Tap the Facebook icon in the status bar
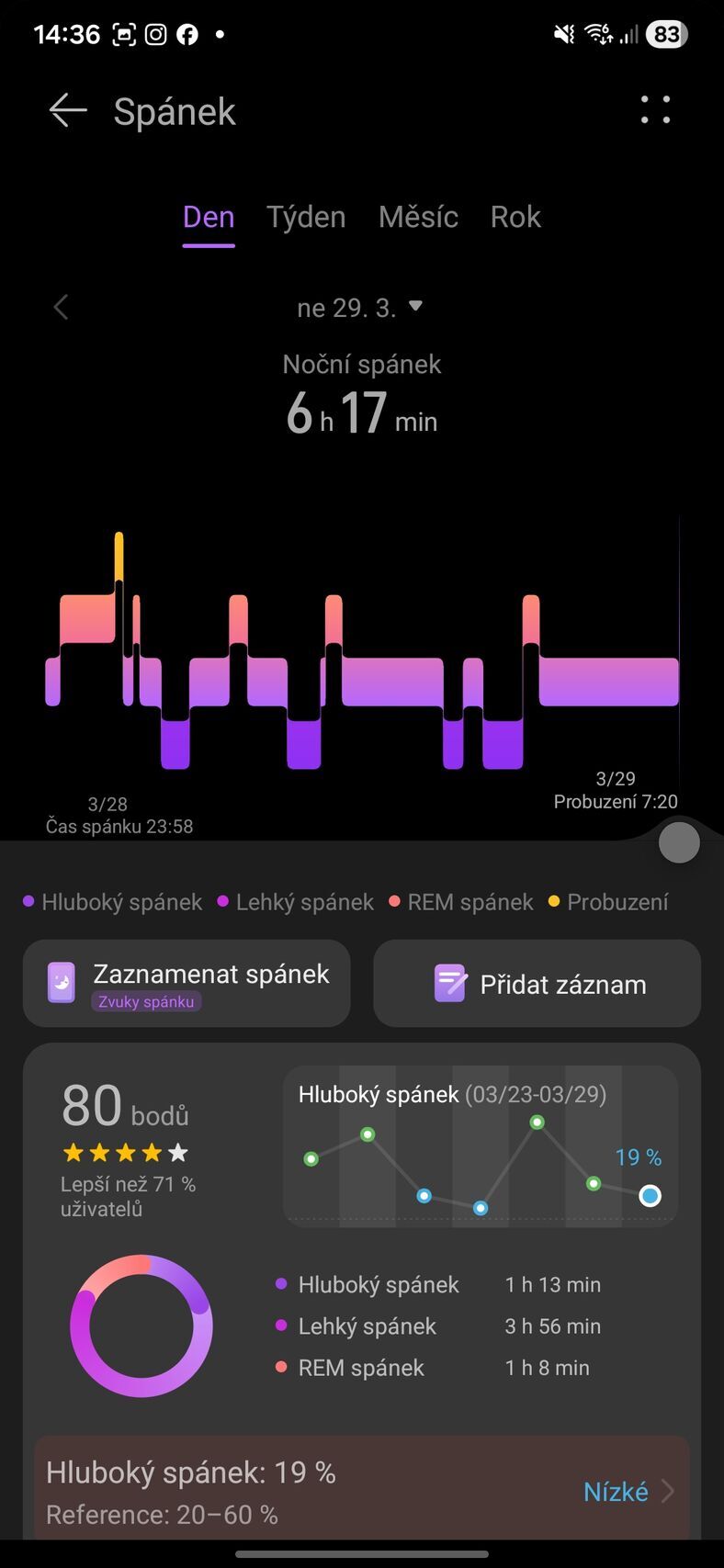This screenshot has width=724, height=1568. pyautogui.click(x=187, y=34)
